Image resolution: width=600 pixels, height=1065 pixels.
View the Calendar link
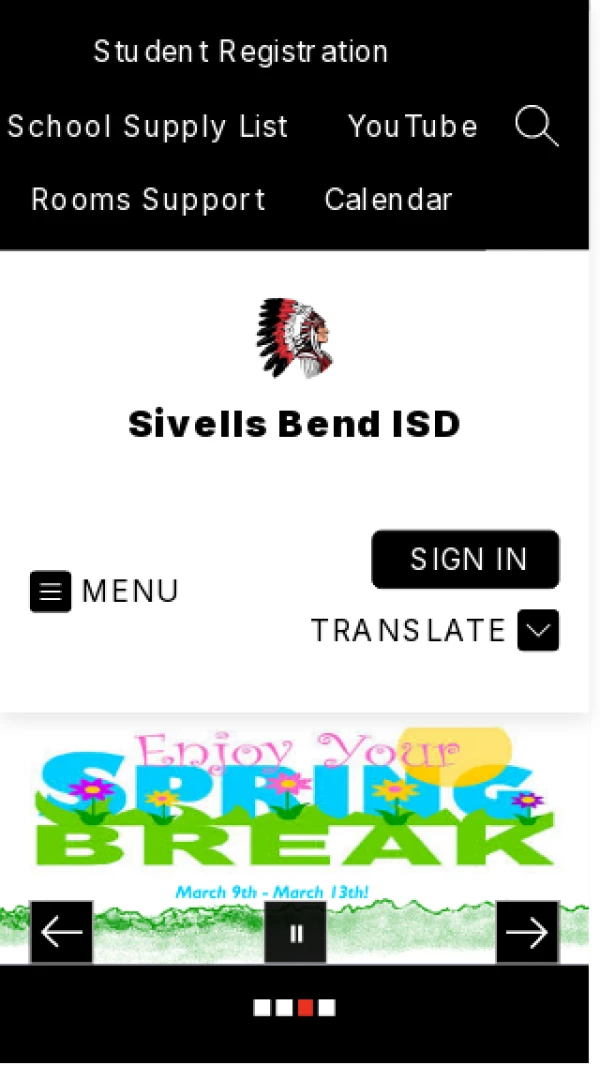(x=388, y=200)
